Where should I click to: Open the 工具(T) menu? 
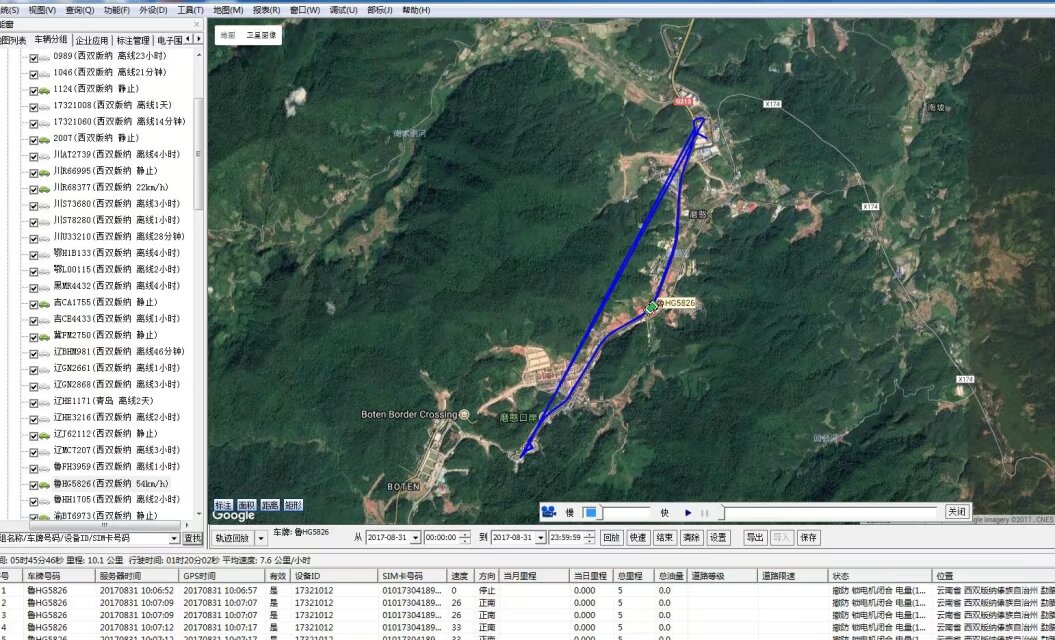190,10
